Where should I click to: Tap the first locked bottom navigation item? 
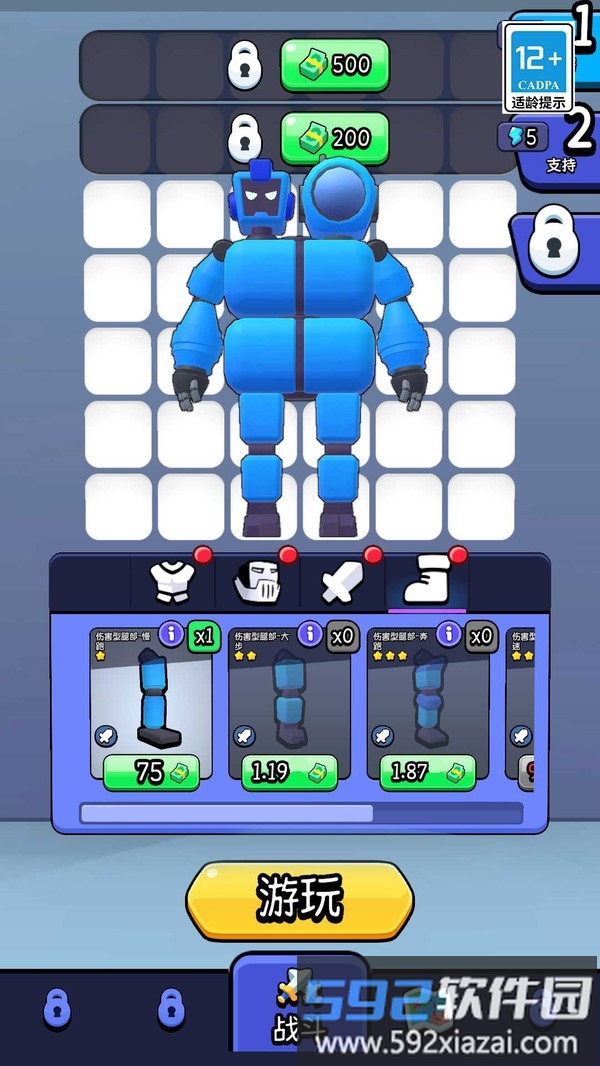tap(58, 1010)
